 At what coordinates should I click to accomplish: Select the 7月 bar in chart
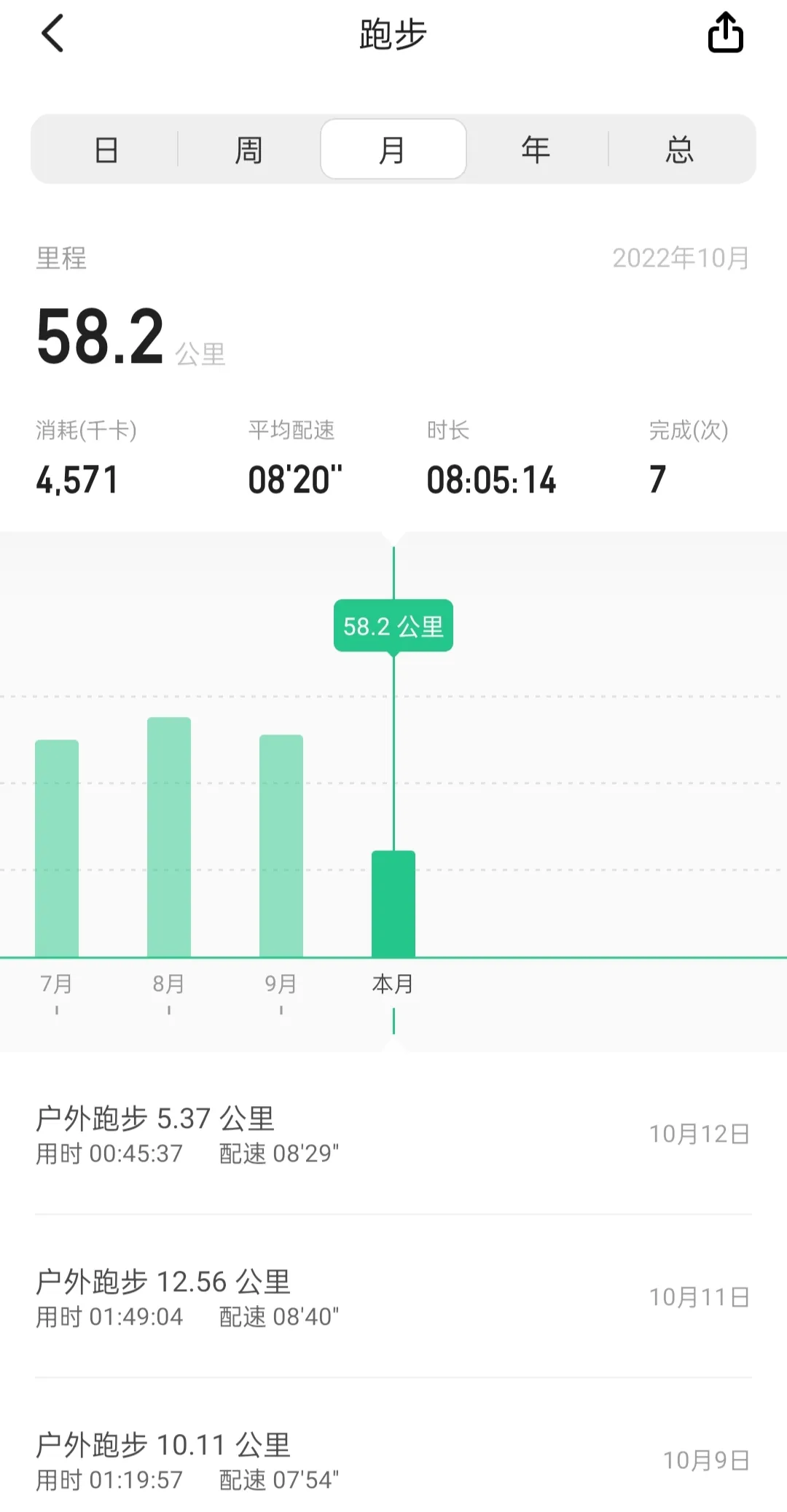click(x=57, y=848)
